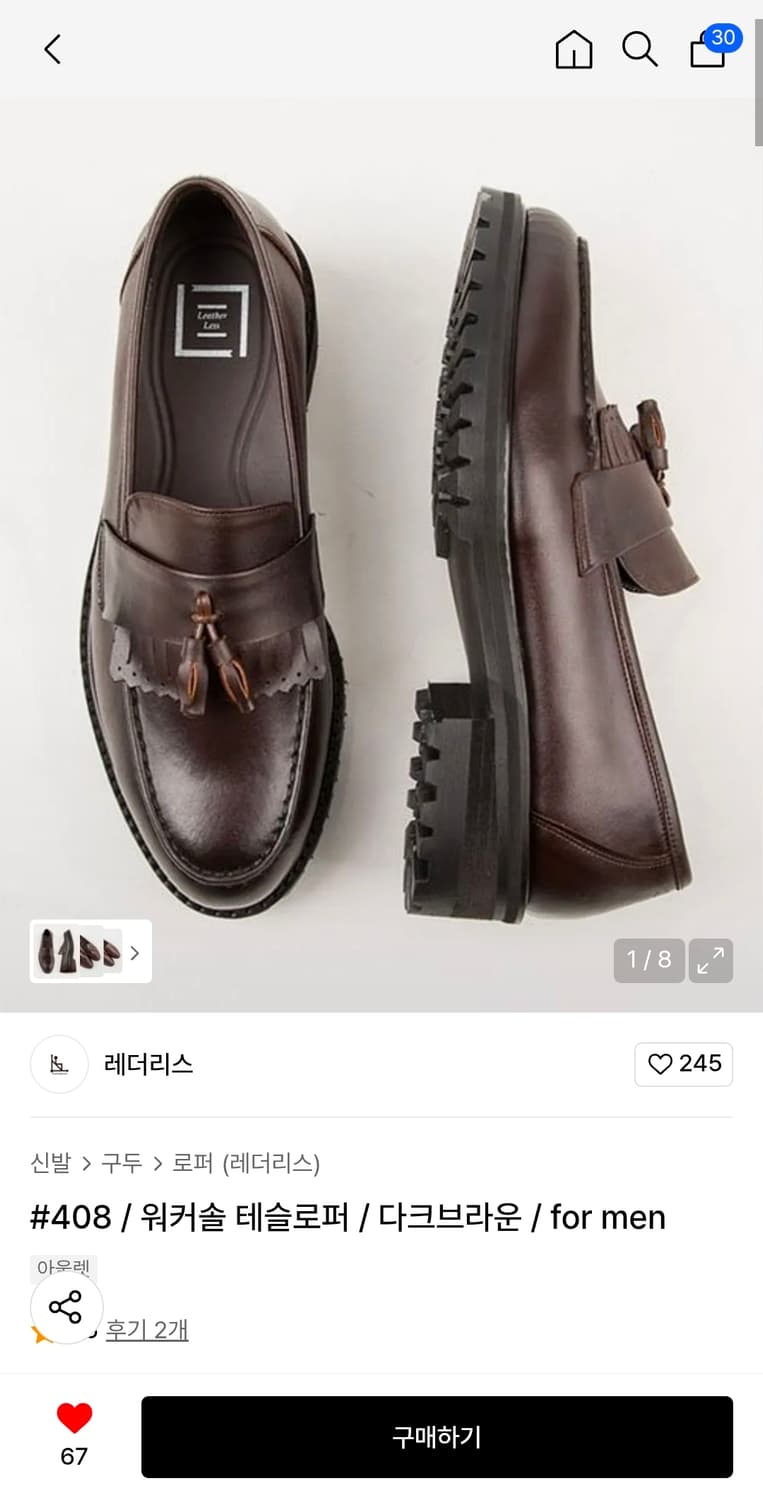This screenshot has width=763, height=1500.
Task: Tap the 구매하기 purchase button
Action: tap(437, 1437)
